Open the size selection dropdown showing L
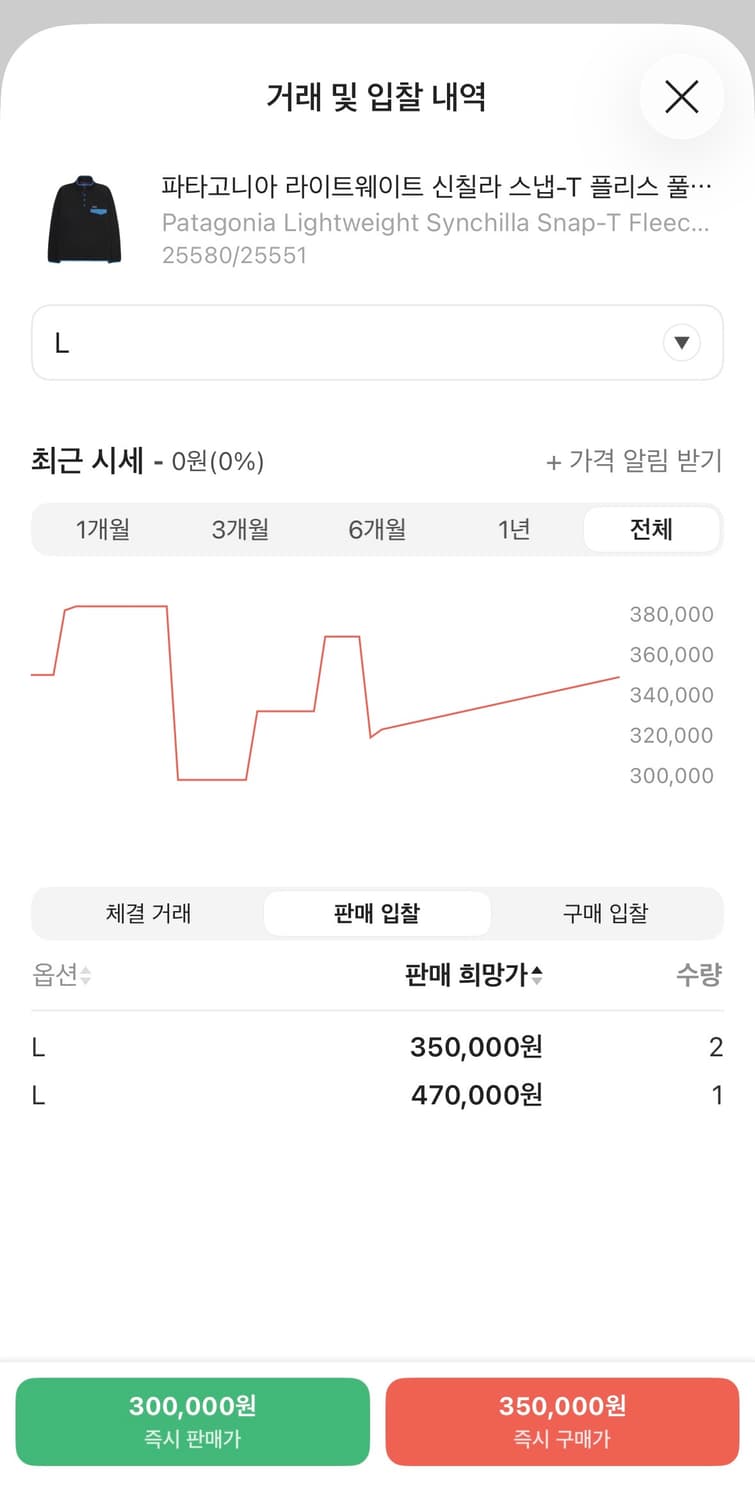755x1500 pixels. point(377,342)
